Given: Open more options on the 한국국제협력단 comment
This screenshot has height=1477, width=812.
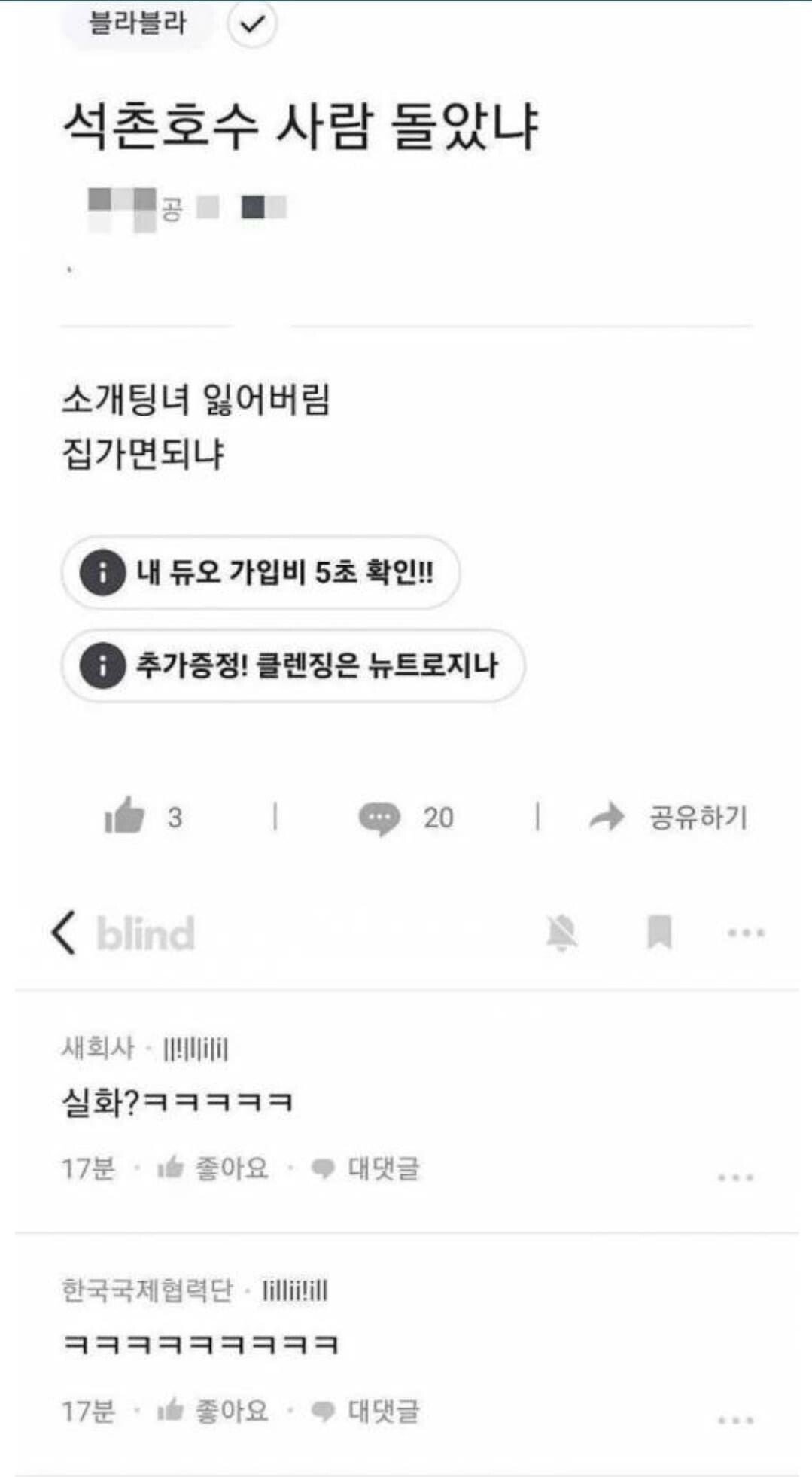Looking at the screenshot, I should click(735, 1421).
